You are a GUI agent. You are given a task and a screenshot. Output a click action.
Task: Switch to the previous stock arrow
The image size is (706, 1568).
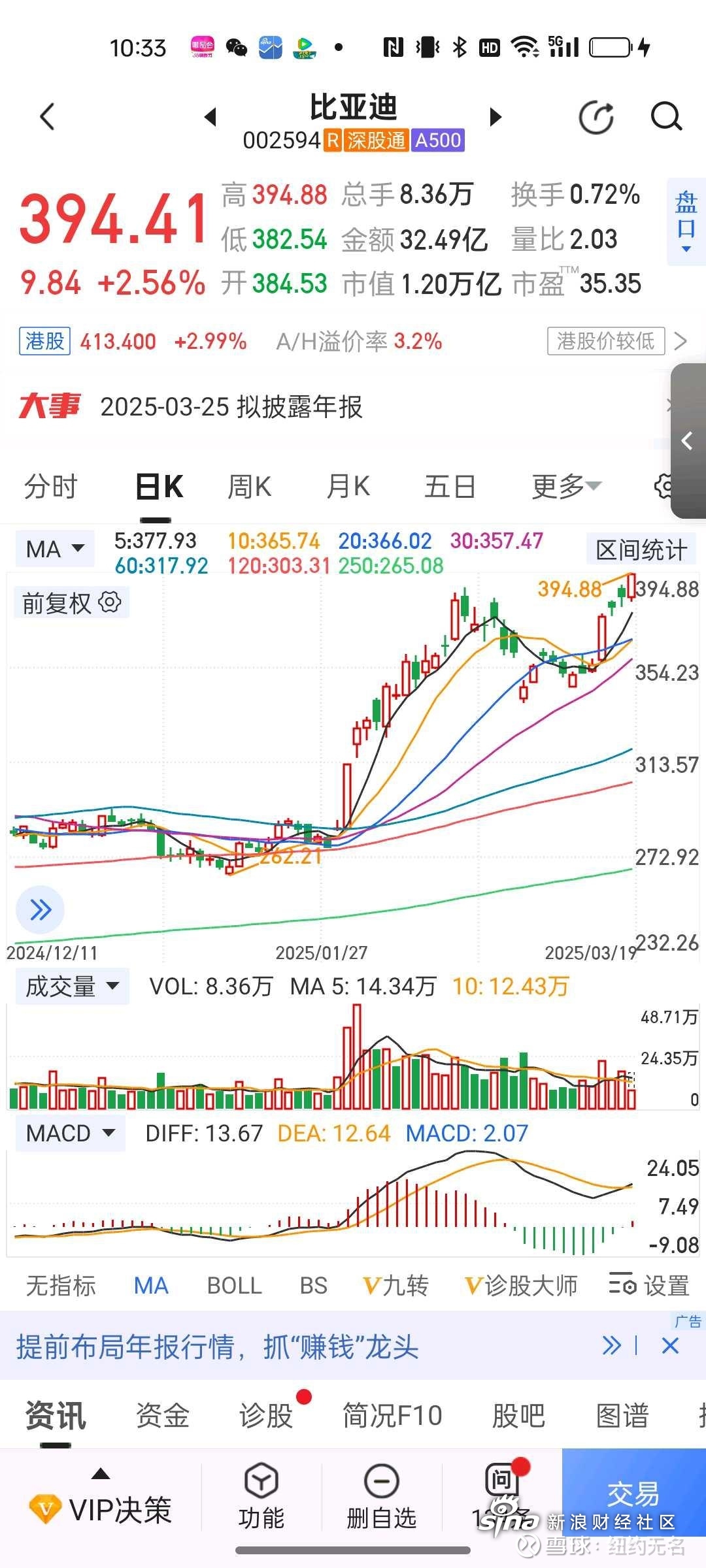210,118
